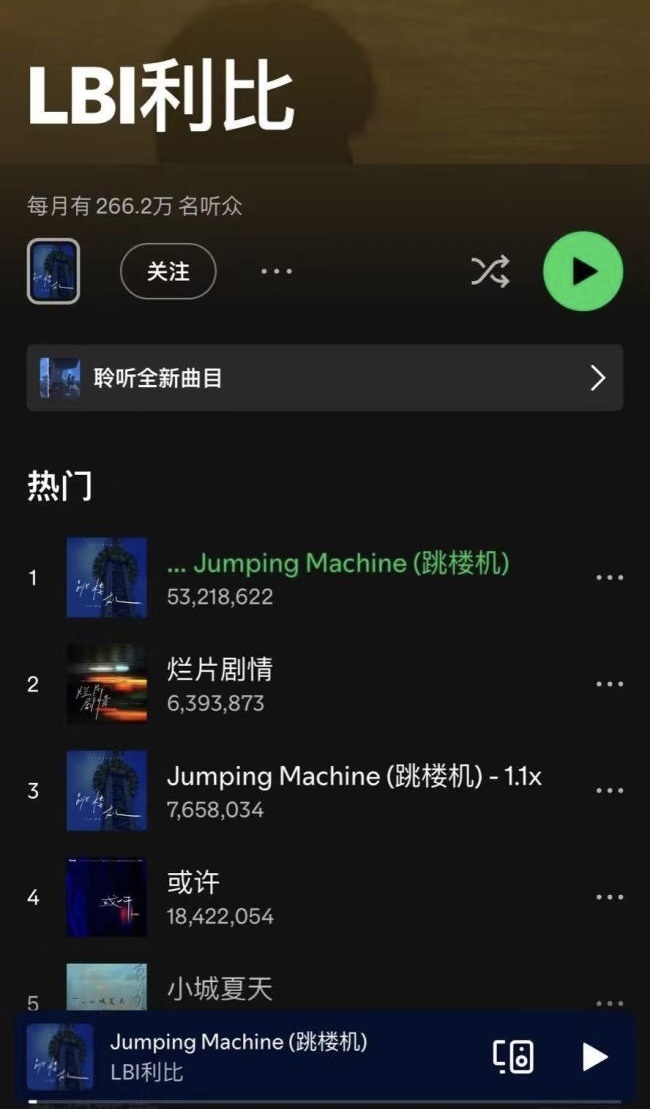This screenshot has height=1109, width=650.
Task: Open more options for 烂片剧情
Action: click(x=609, y=685)
